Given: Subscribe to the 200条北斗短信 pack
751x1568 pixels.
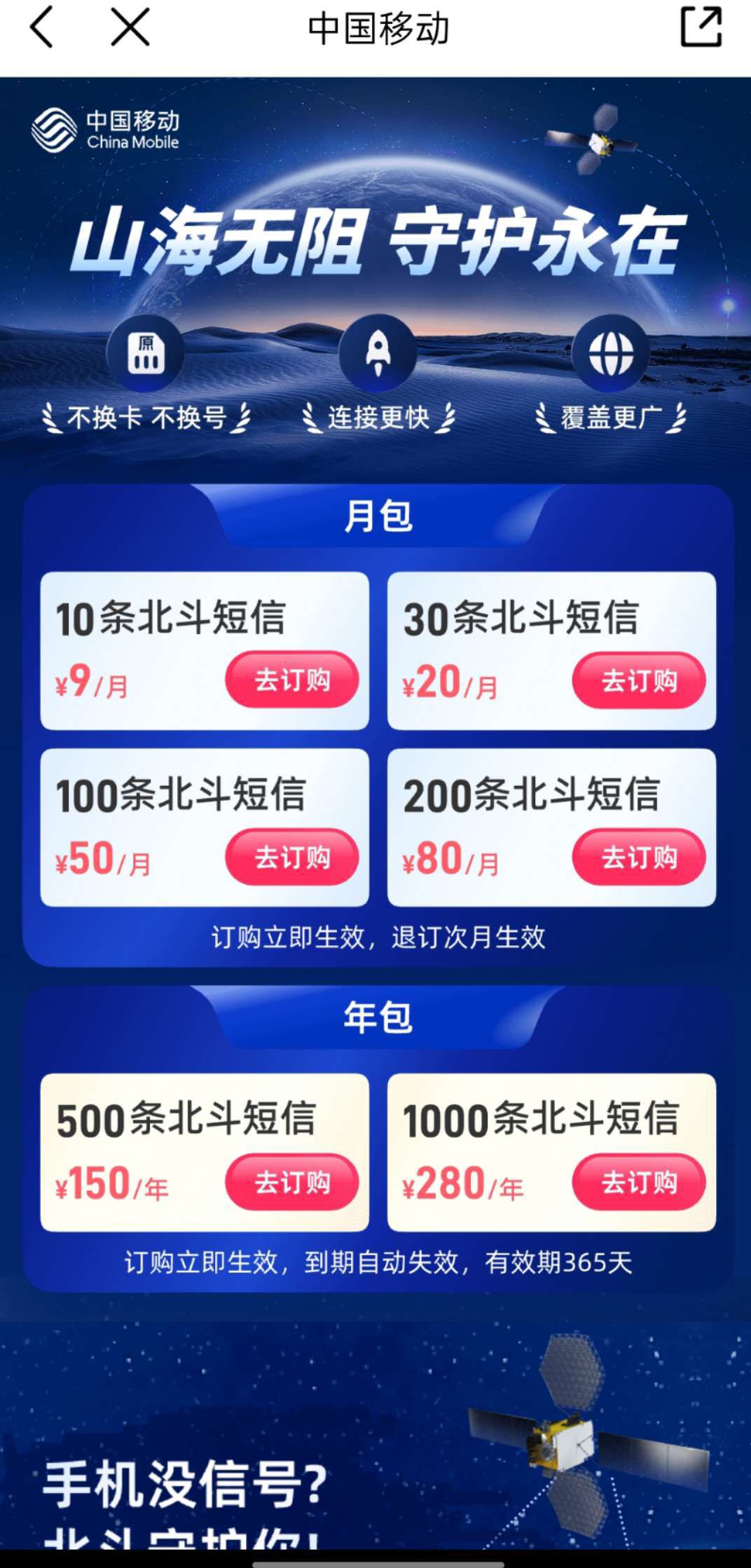Looking at the screenshot, I should point(638,857).
